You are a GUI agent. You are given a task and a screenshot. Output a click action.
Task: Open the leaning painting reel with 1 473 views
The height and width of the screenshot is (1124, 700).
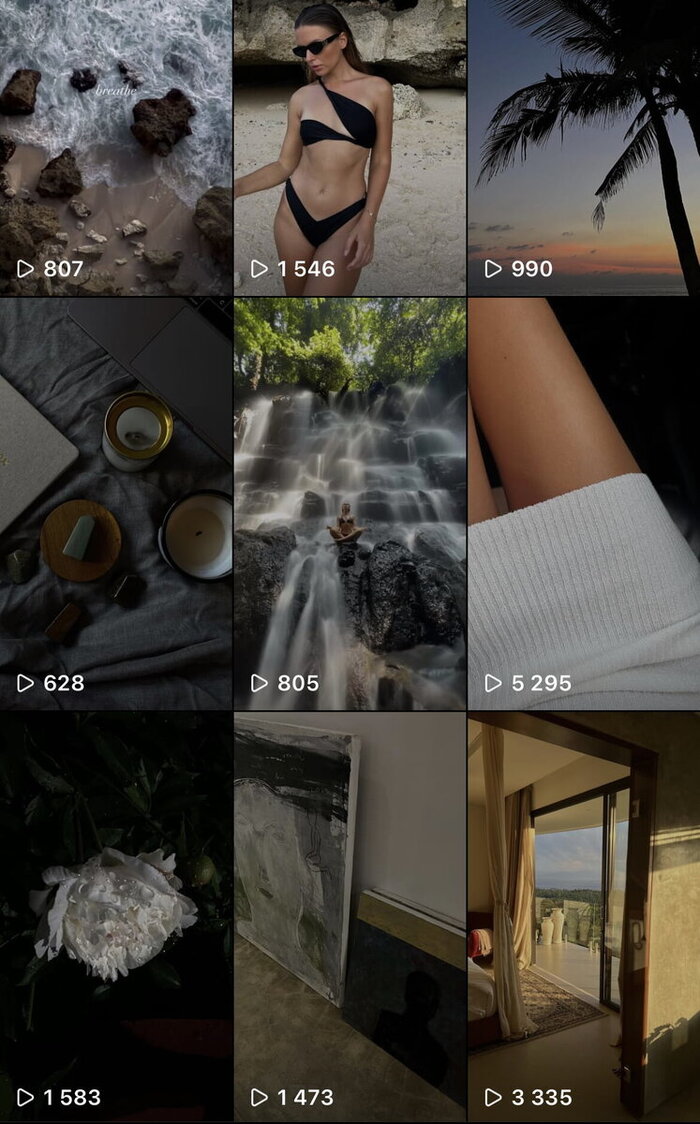click(x=349, y=915)
